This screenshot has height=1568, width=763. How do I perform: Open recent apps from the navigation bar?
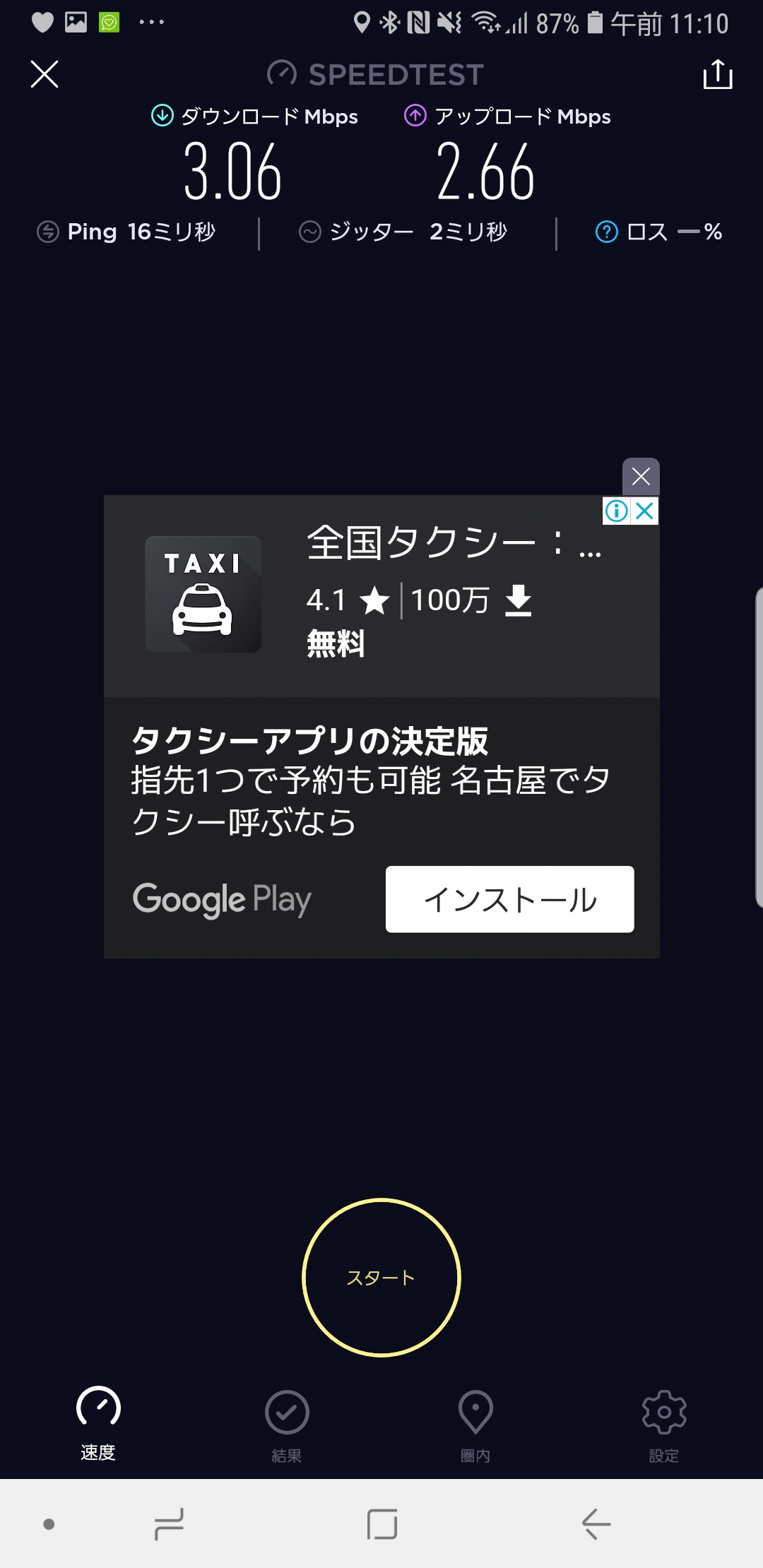(169, 1524)
